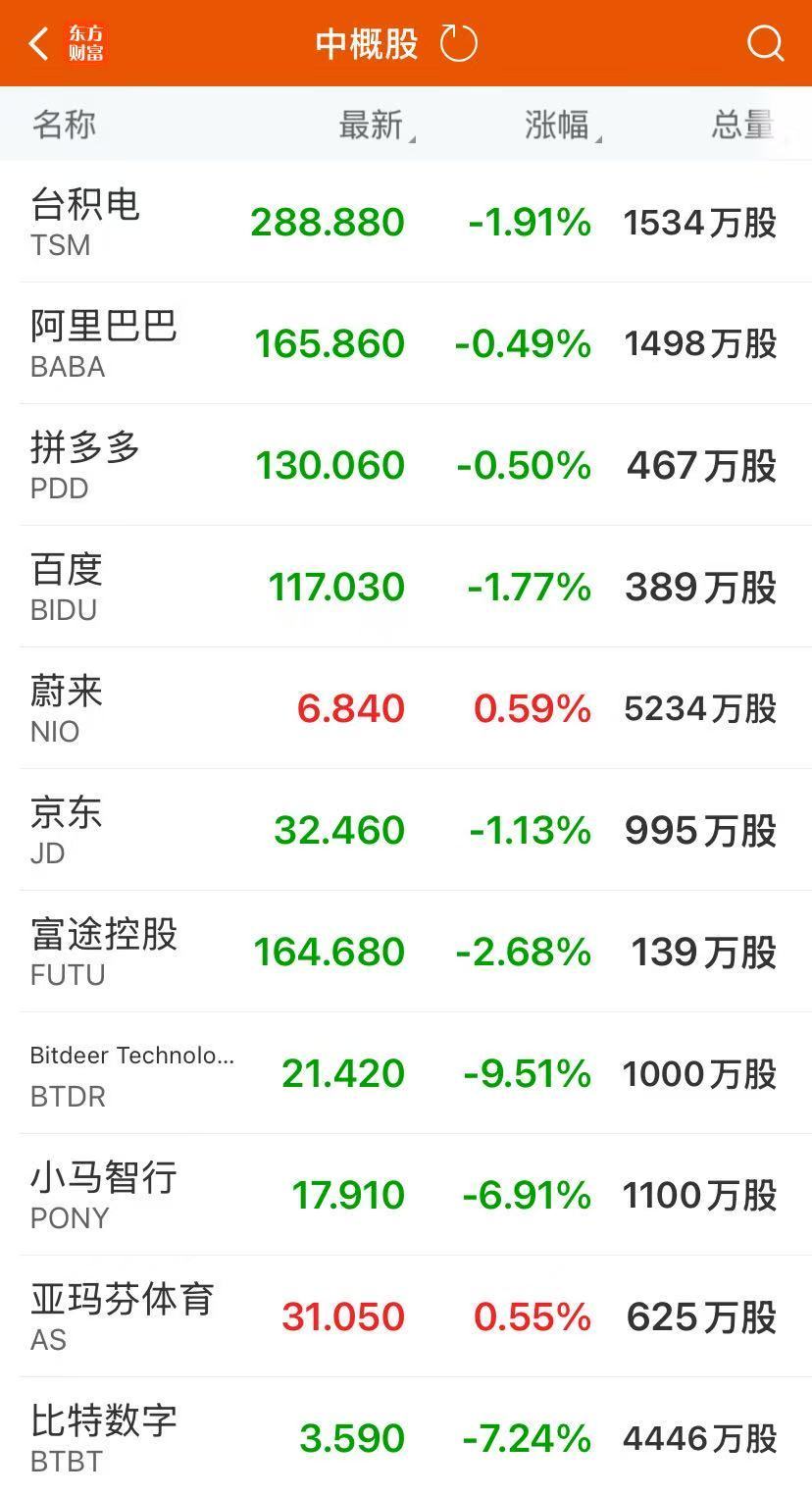Open the search magnifier icon
This screenshot has height=1496, width=812.
[765, 44]
